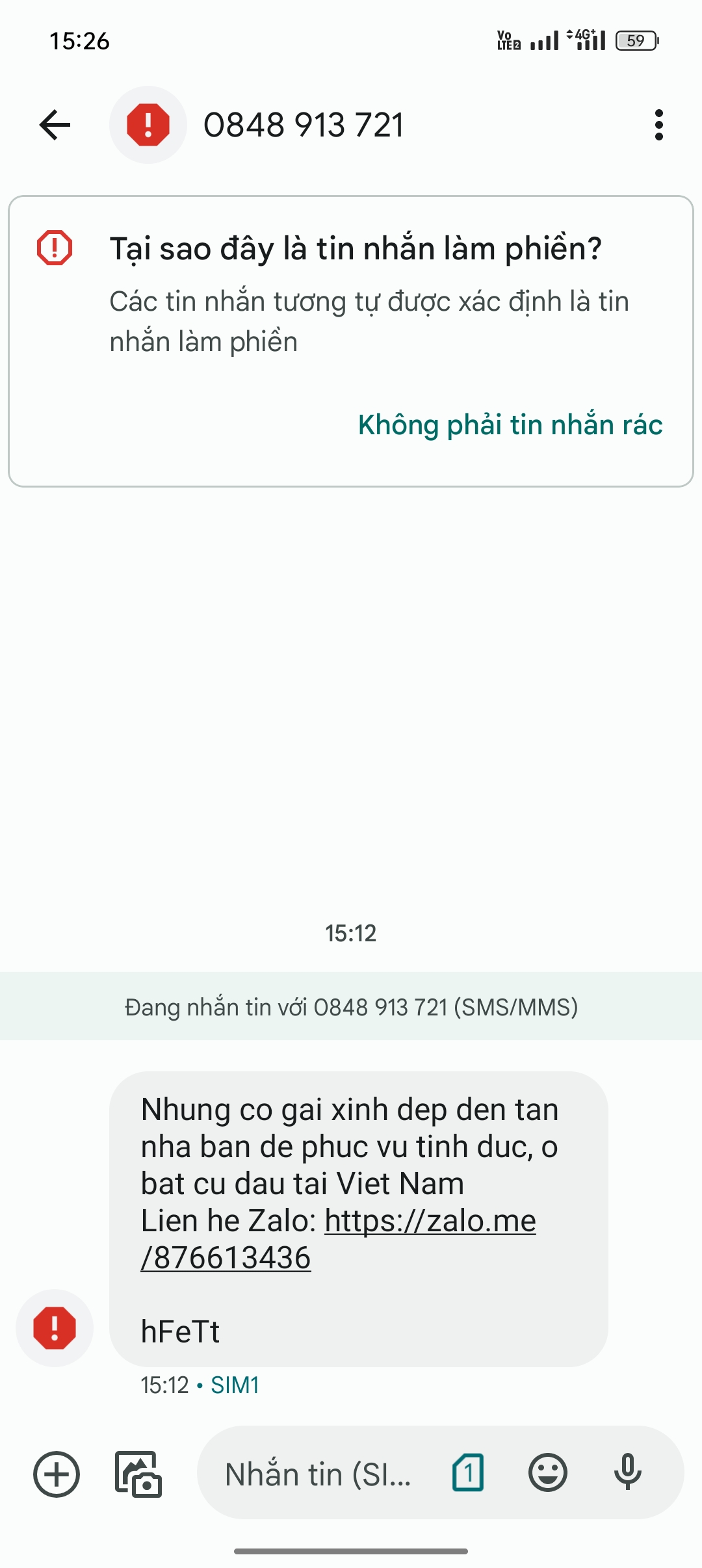702x1568 pixels.
Task: Tap 'Không phải tin nhắn rác' button
Action: point(510,425)
